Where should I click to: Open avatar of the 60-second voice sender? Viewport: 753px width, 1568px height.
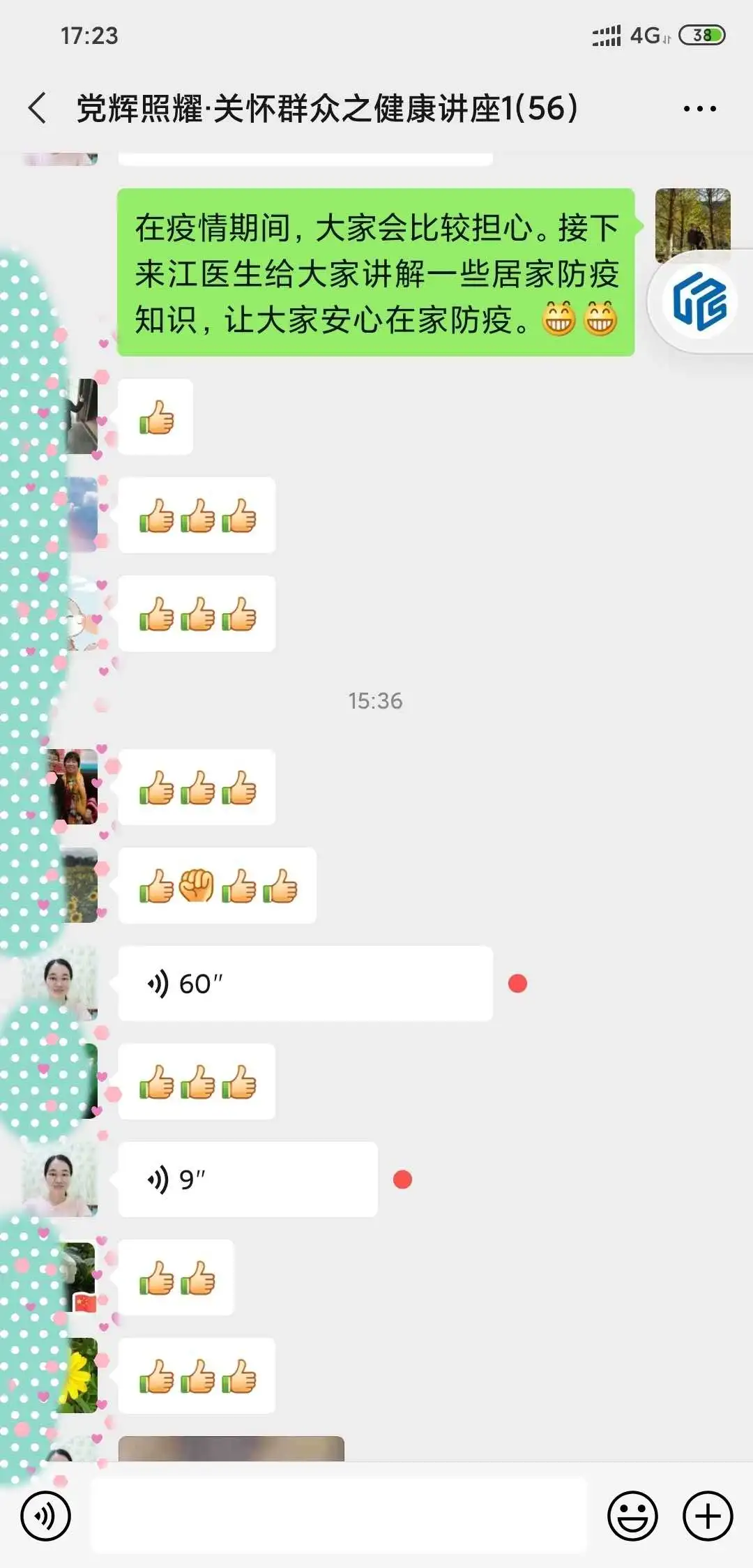coord(60,983)
